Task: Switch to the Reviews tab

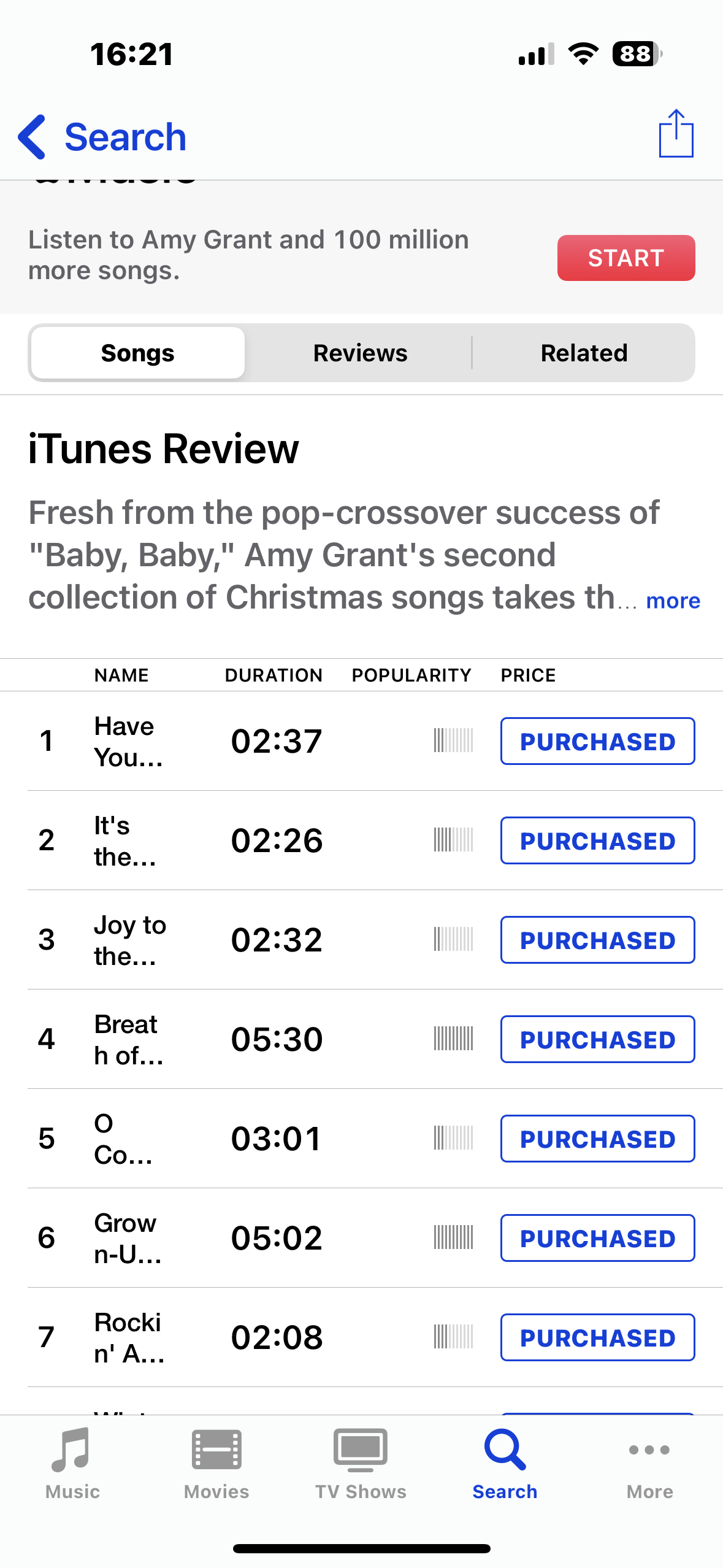Action: pyautogui.click(x=359, y=352)
